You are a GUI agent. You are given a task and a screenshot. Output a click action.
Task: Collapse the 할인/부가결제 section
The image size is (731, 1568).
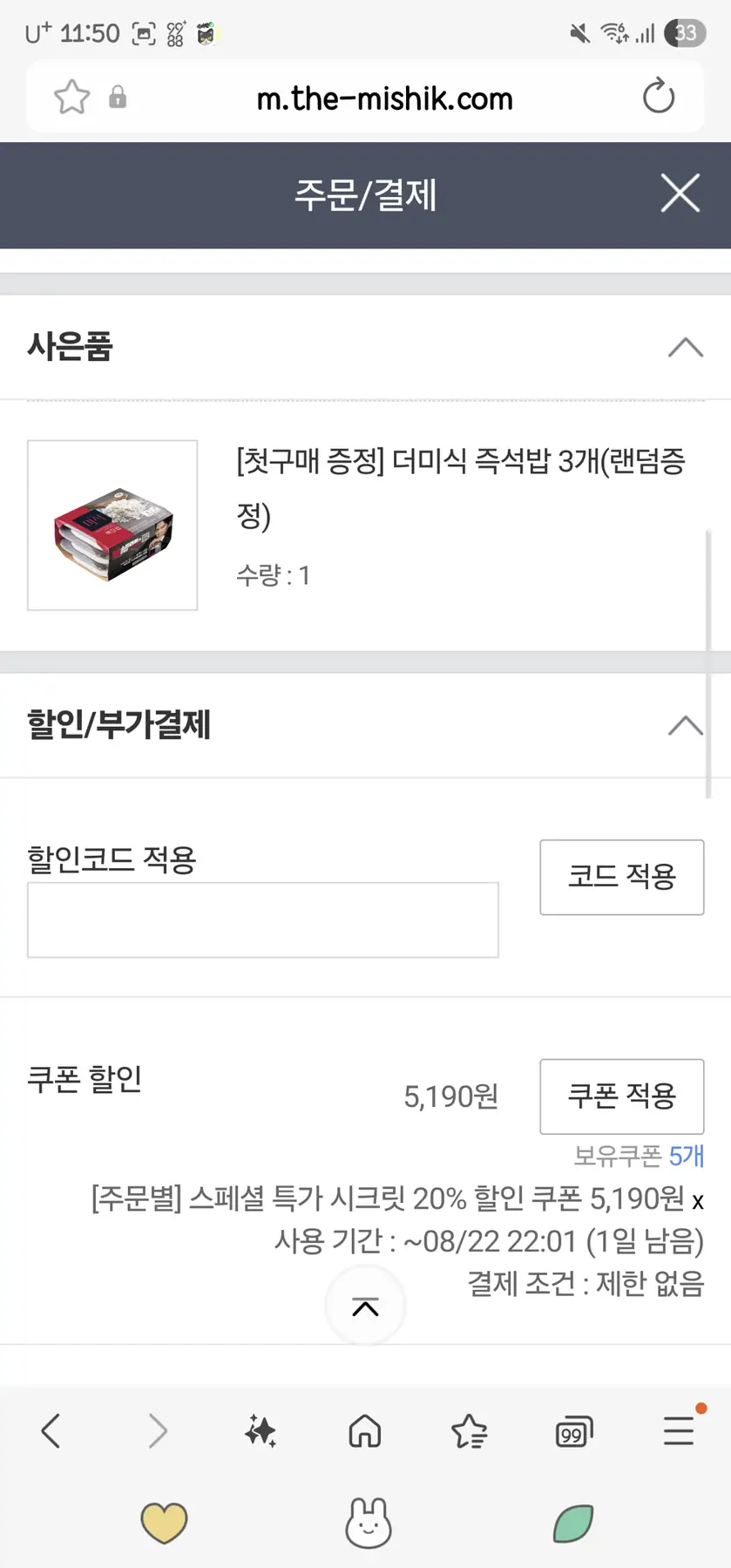685,725
